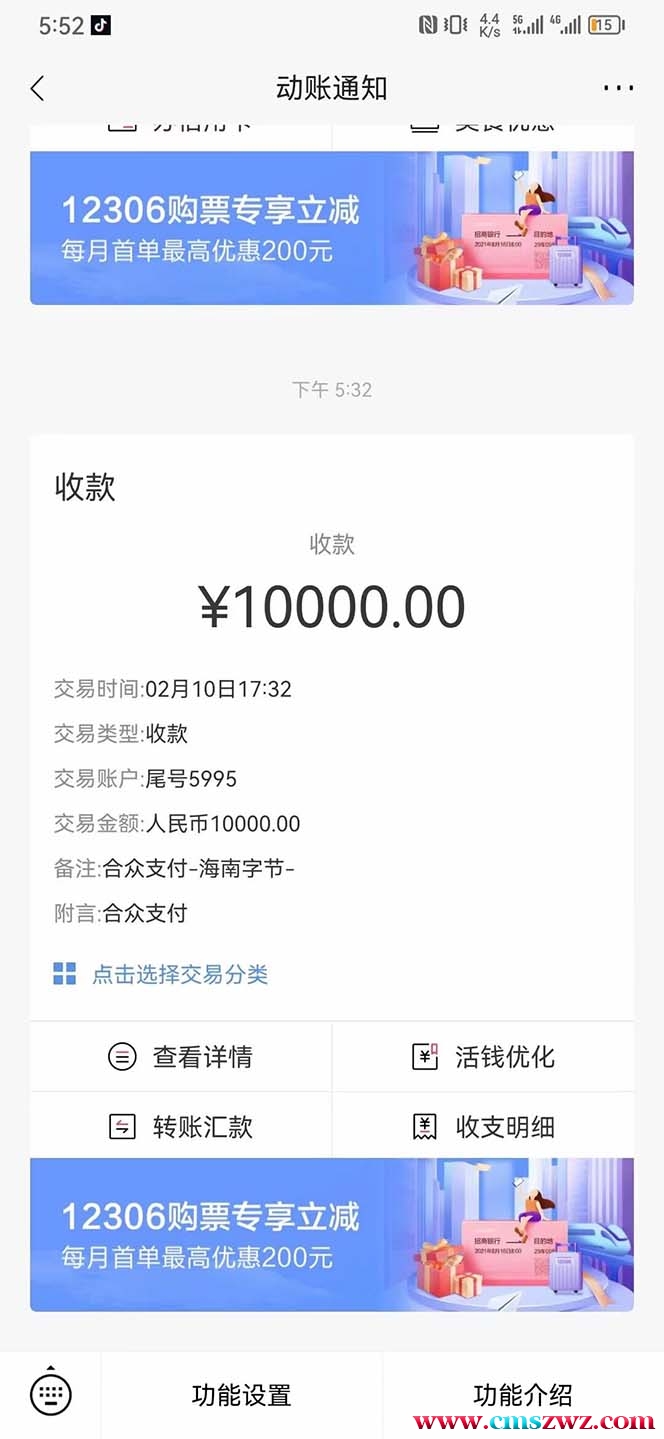
Task: Open 功能介绍 menu
Action: [522, 1395]
